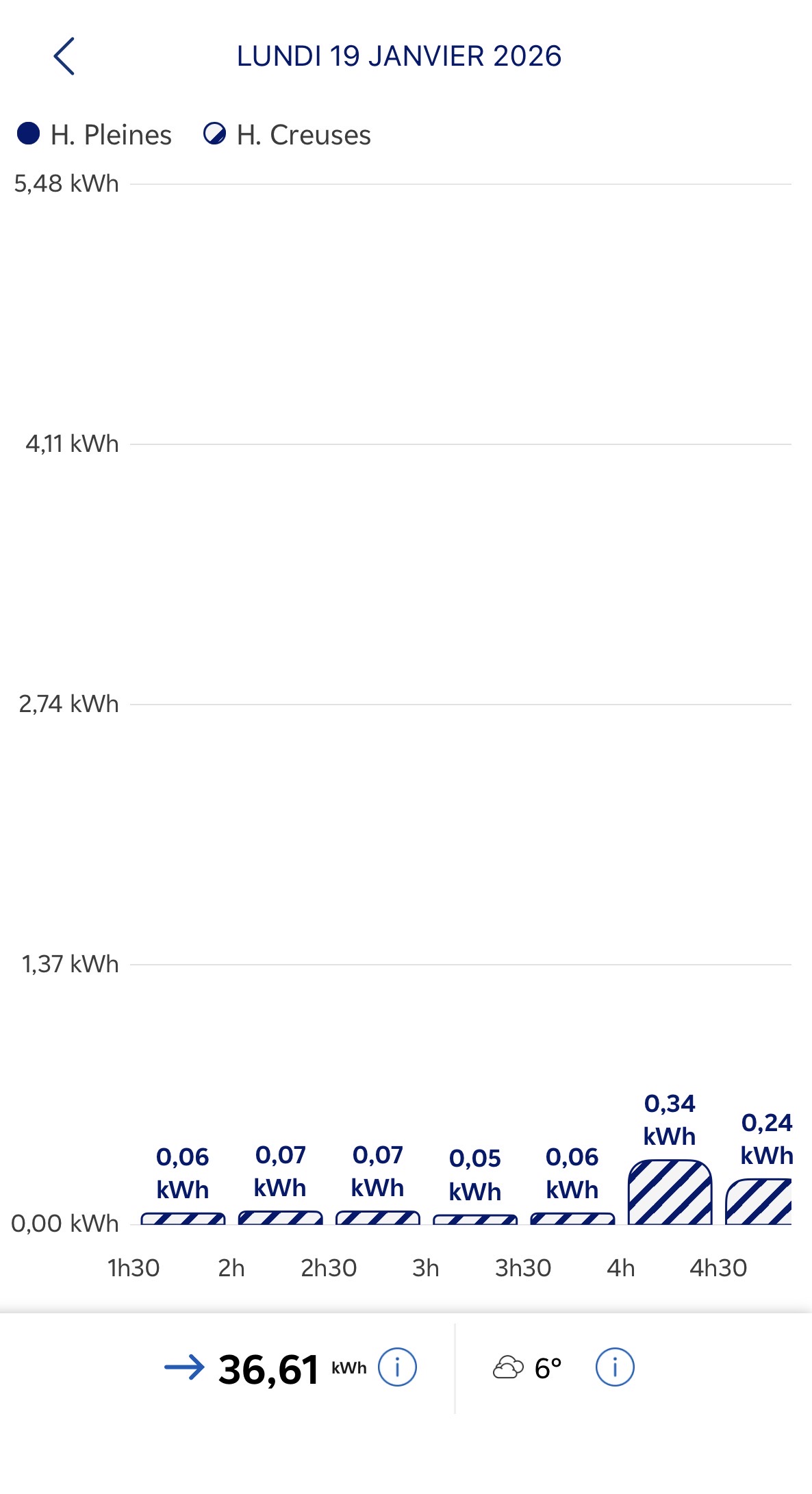Open info icon next to the 6° temperature
Viewport: 812px width, 1494px height.
(614, 1367)
